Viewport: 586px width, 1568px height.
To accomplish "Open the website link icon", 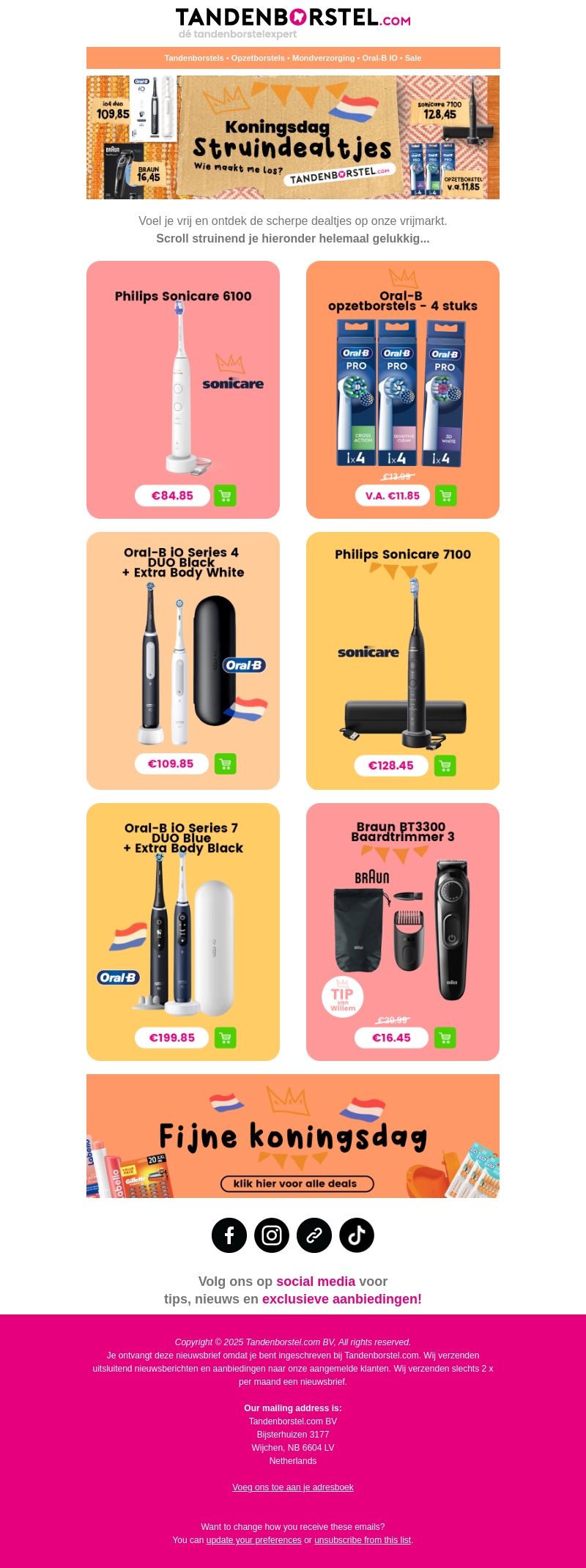I will coord(314,1235).
